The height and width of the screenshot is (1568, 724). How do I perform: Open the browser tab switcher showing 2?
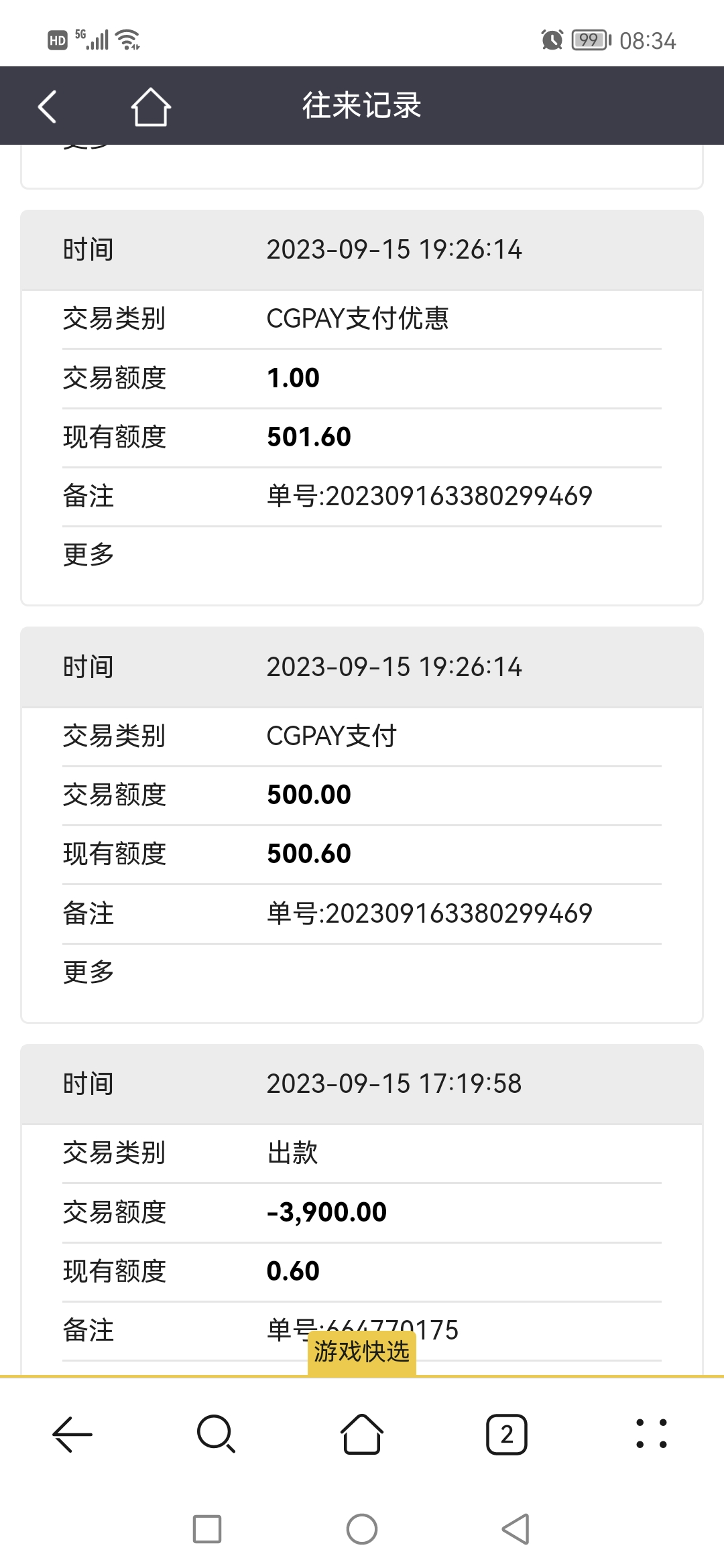click(x=506, y=1434)
